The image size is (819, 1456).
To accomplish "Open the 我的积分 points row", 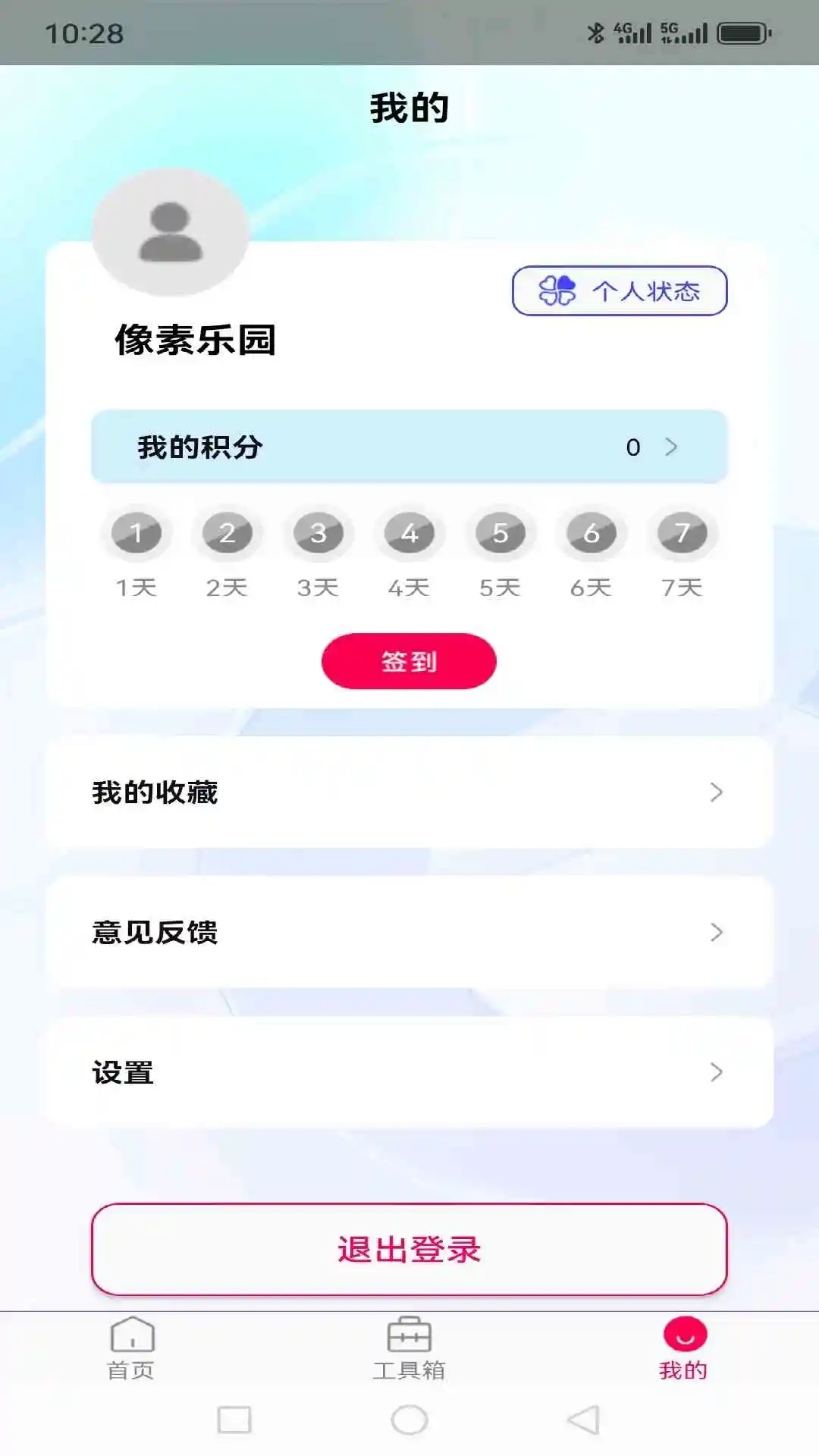I will coord(409,447).
